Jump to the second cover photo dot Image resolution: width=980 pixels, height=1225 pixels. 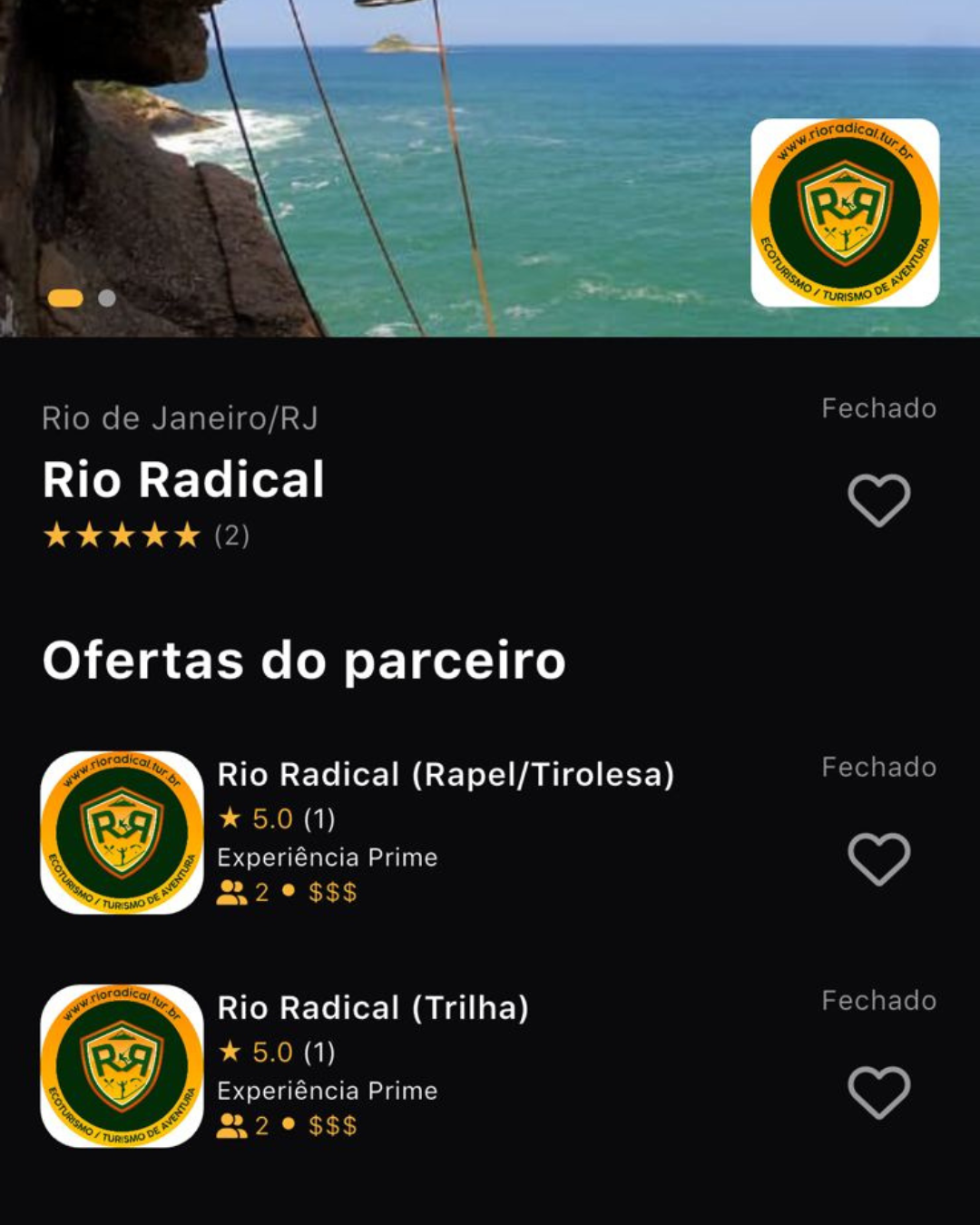pos(107,299)
